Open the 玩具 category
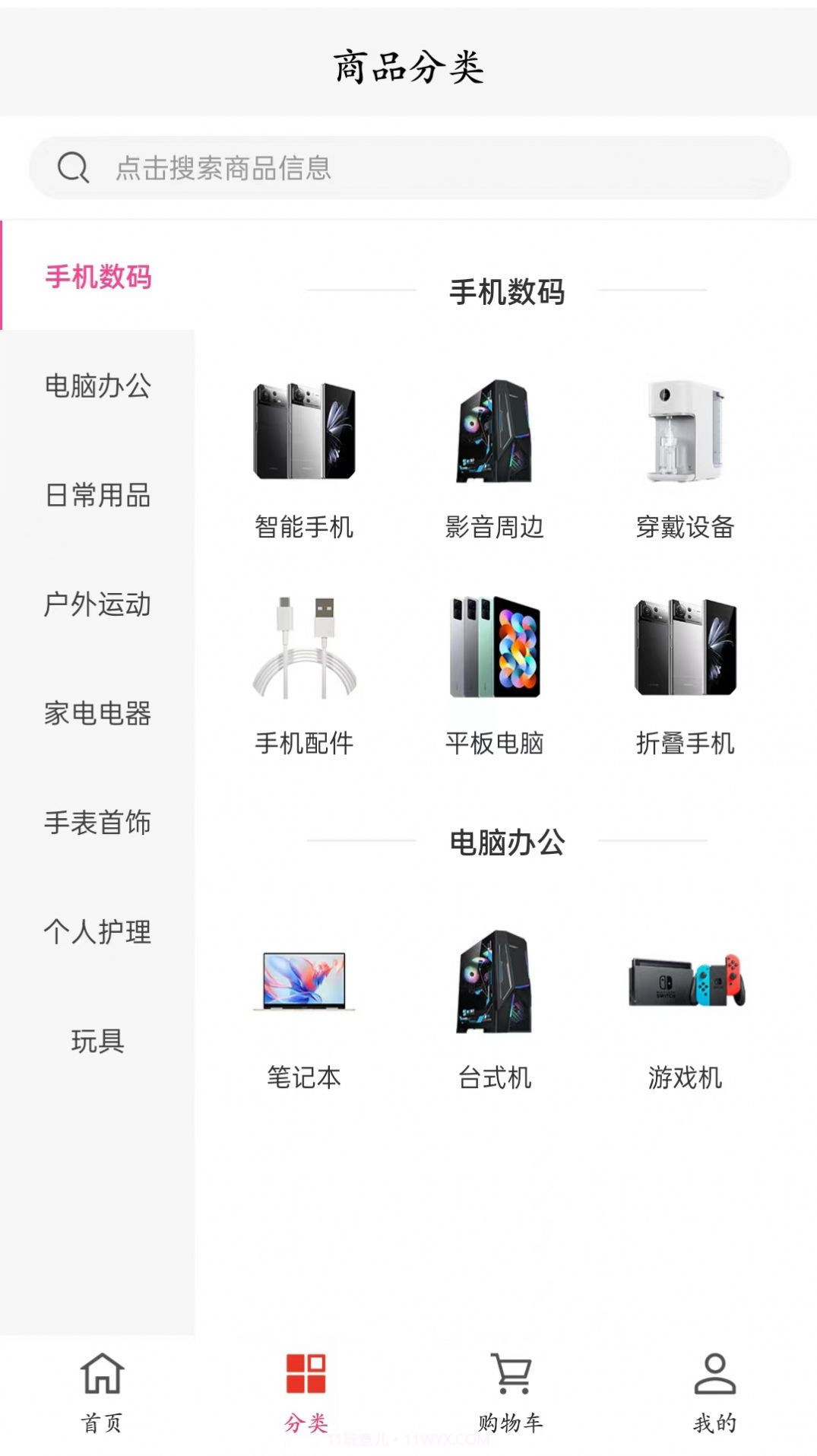This screenshot has height=1456, width=817. [99, 1040]
